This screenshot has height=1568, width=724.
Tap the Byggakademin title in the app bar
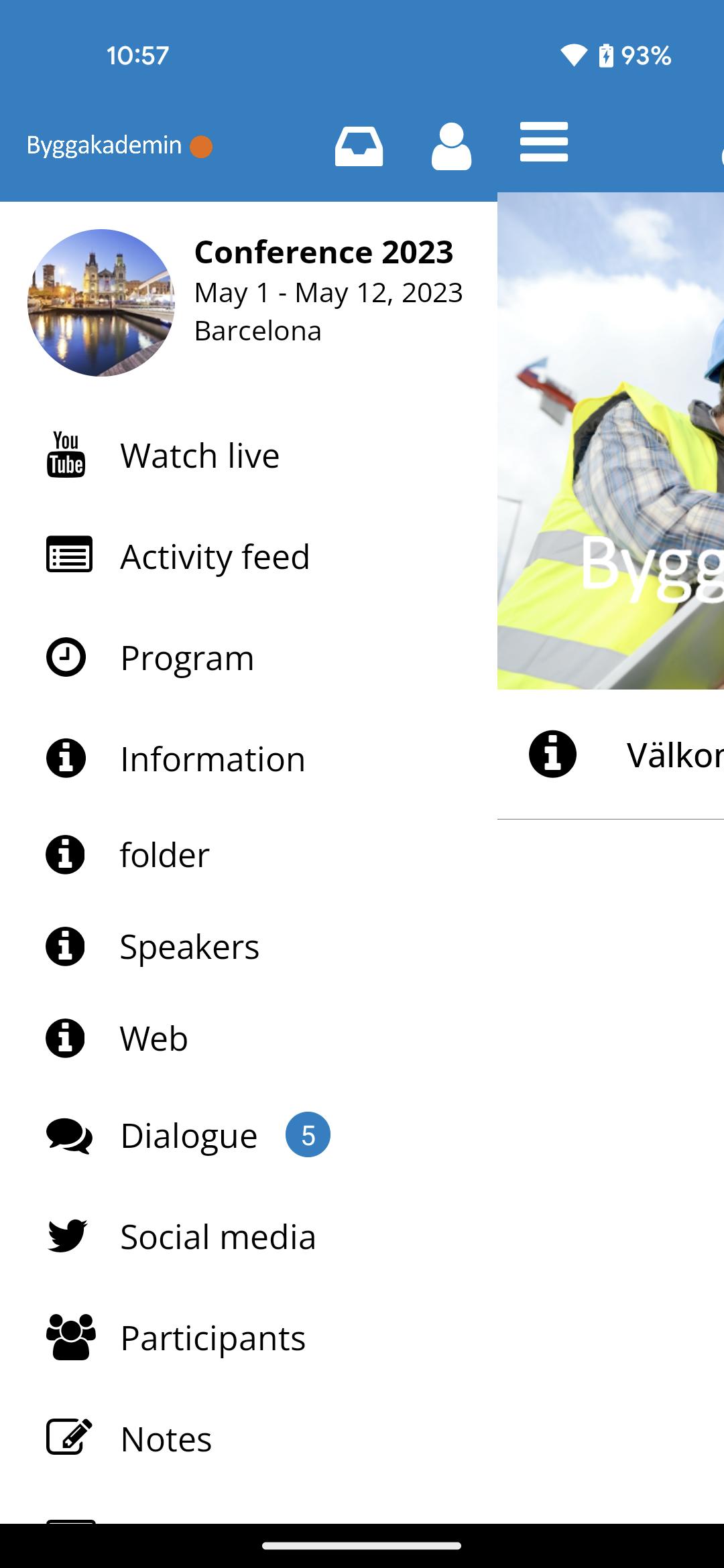pyautogui.click(x=105, y=145)
